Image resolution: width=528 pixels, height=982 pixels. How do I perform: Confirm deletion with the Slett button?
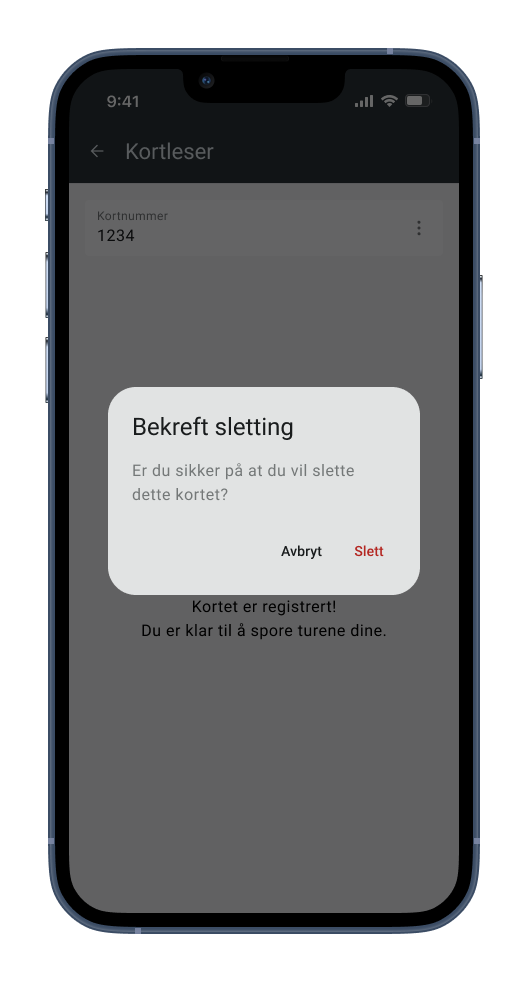pyautogui.click(x=368, y=551)
